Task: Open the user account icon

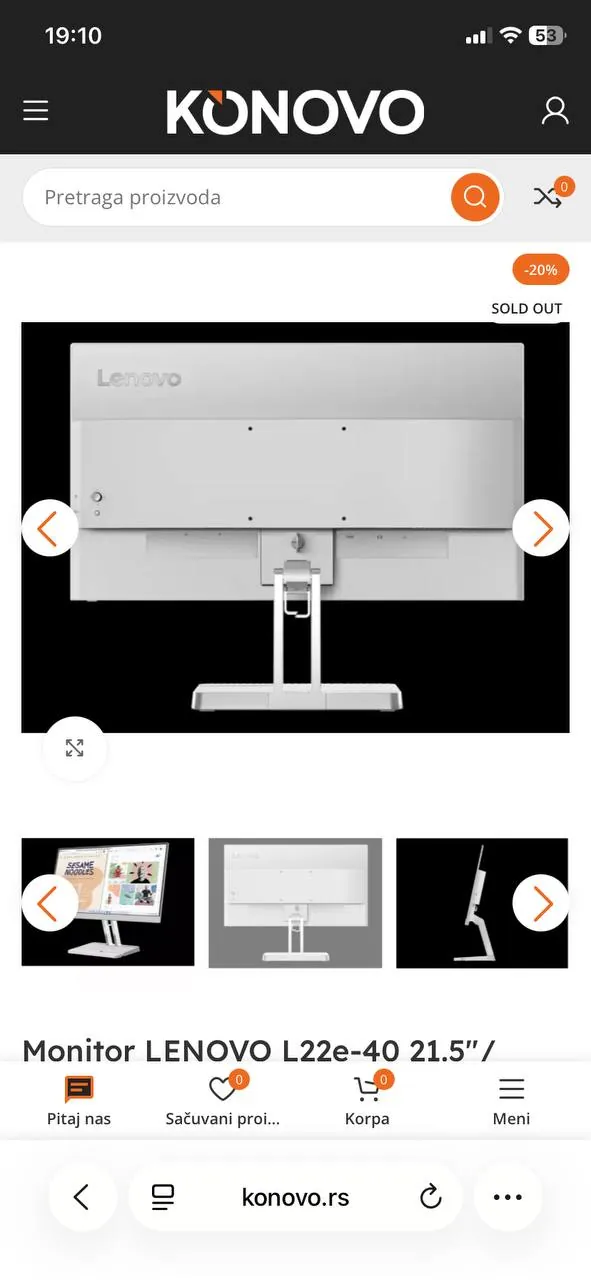Action: coord(555,110)
